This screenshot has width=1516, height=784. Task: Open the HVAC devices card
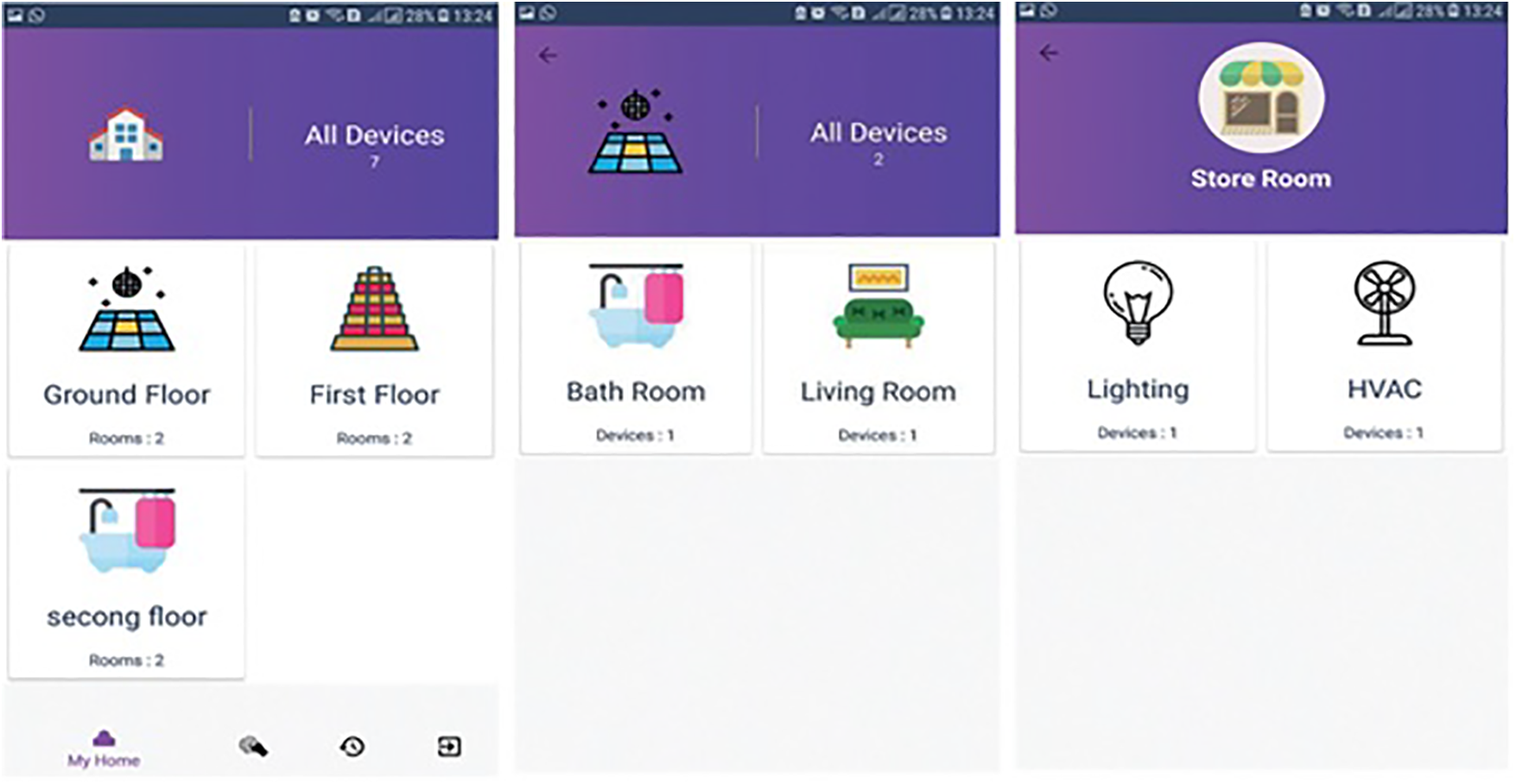(1384, 345)
